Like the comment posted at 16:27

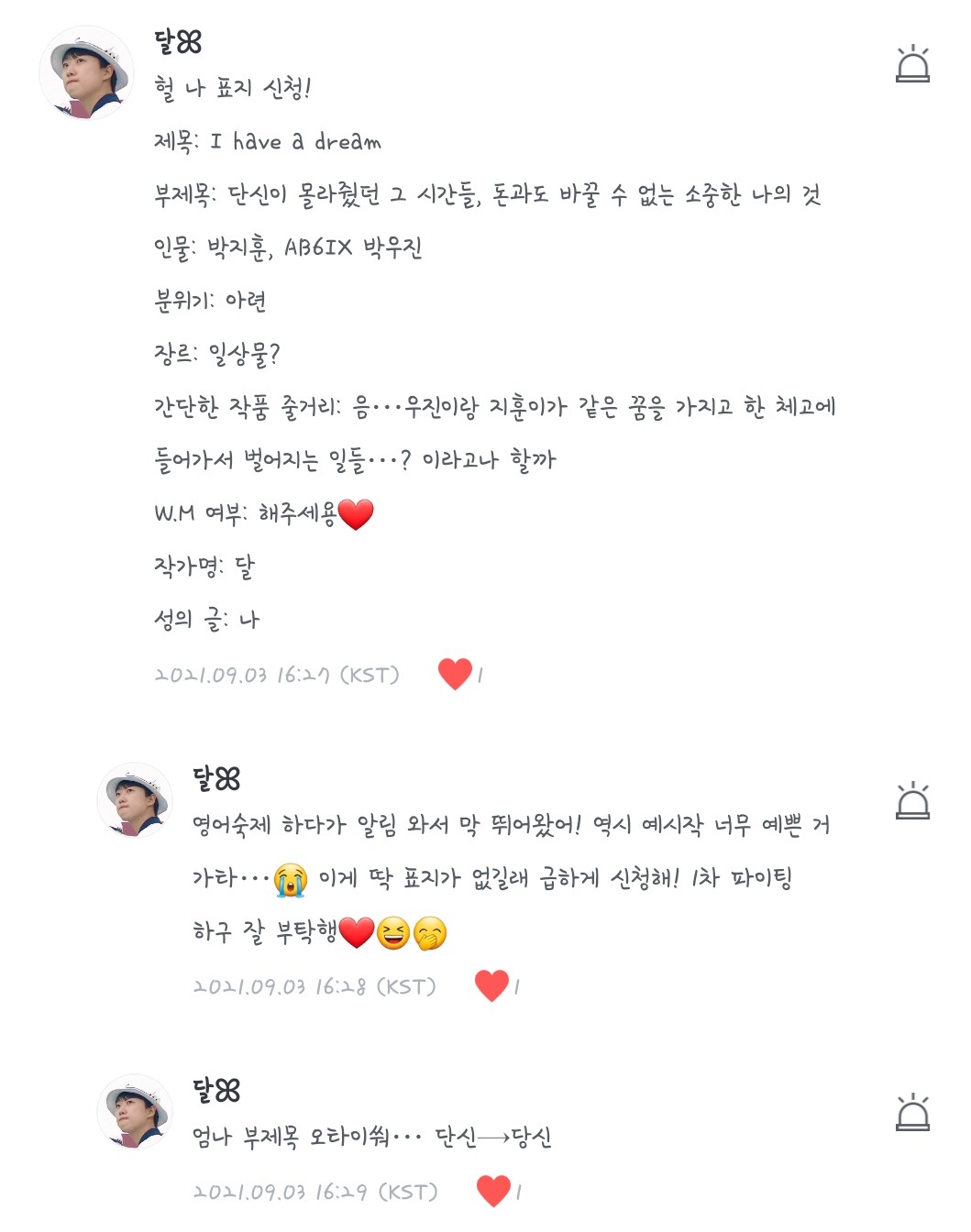click(455, 674)
